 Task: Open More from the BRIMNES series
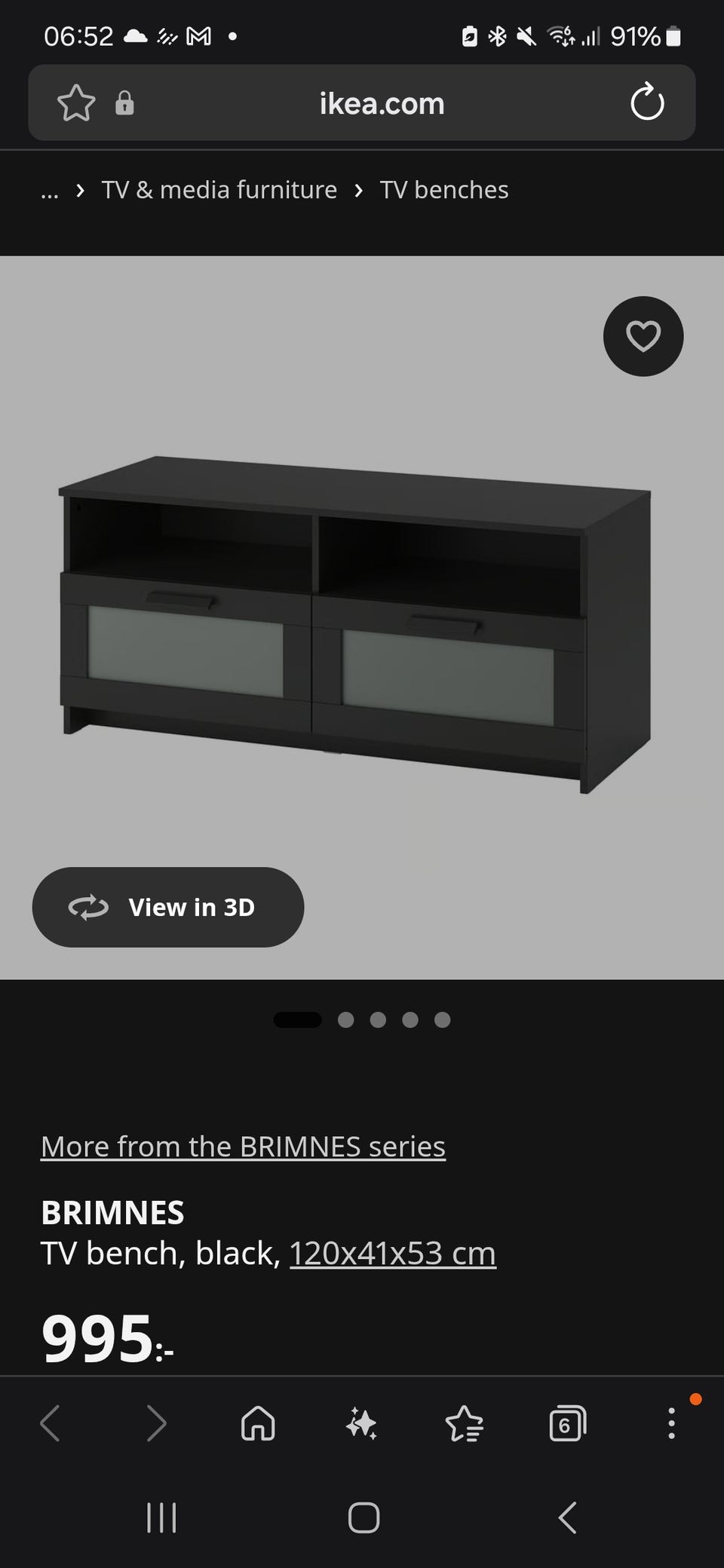pos(243,1146)
